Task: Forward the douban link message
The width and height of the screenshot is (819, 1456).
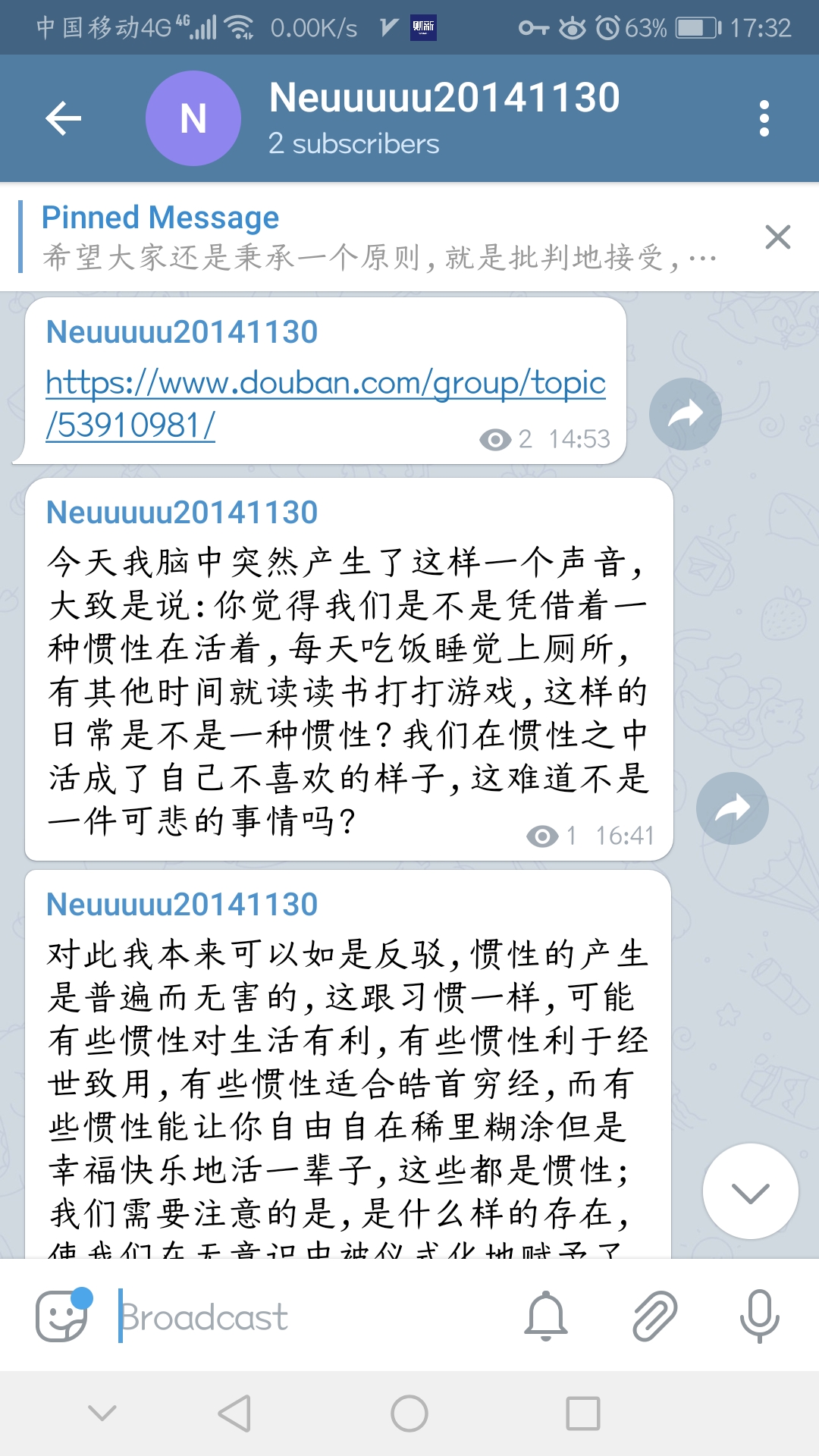Action: 686,414
